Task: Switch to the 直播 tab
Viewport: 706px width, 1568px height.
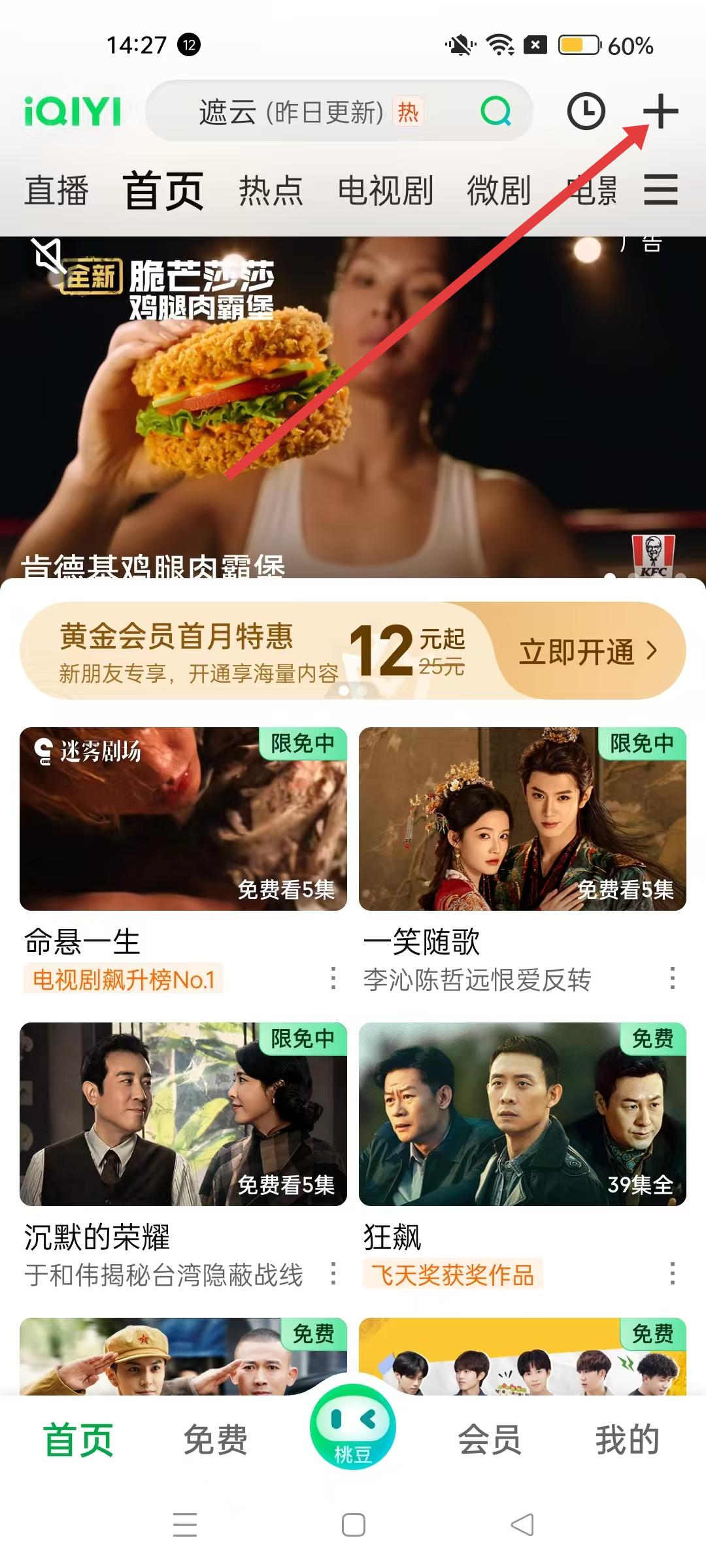Action: point(57,191)
